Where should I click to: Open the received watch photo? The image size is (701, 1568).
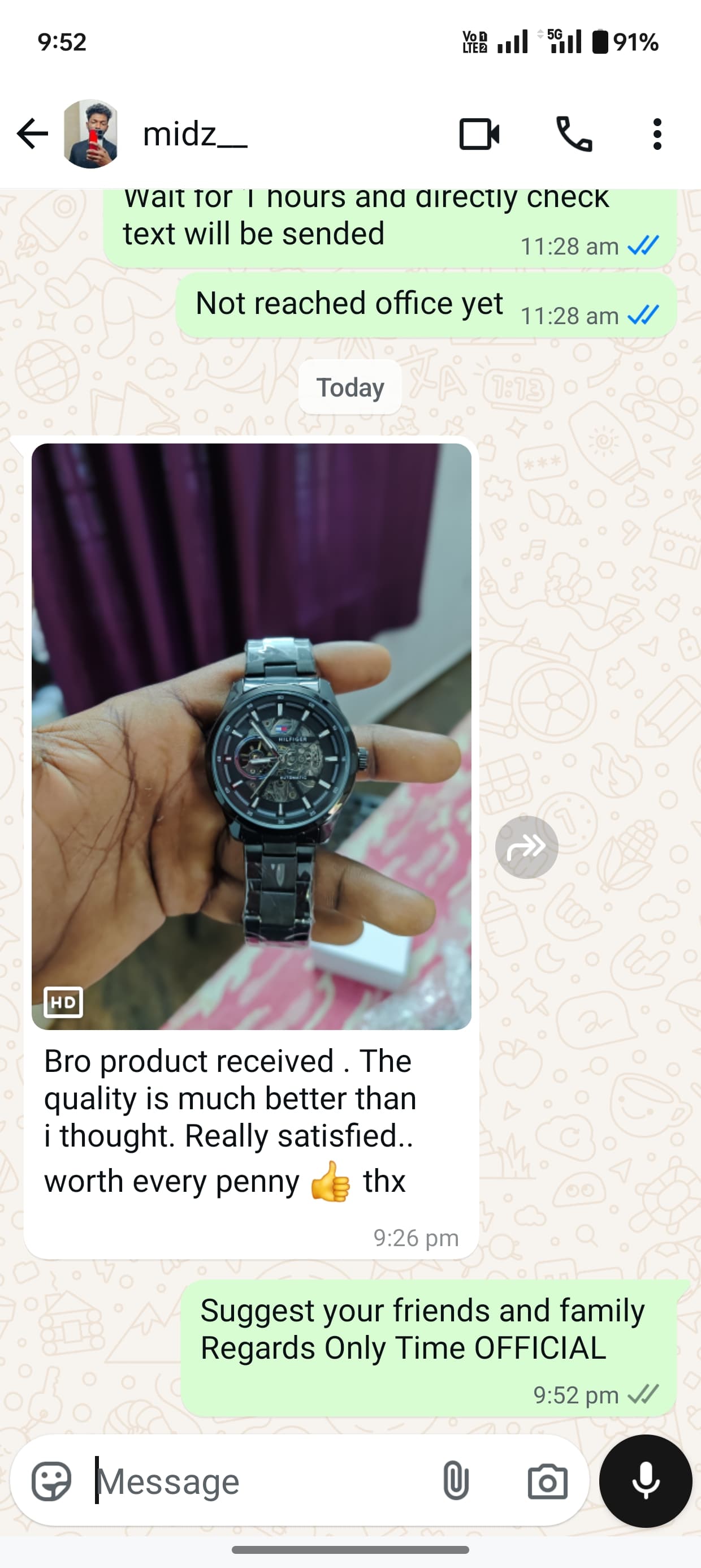coord(252,736)
